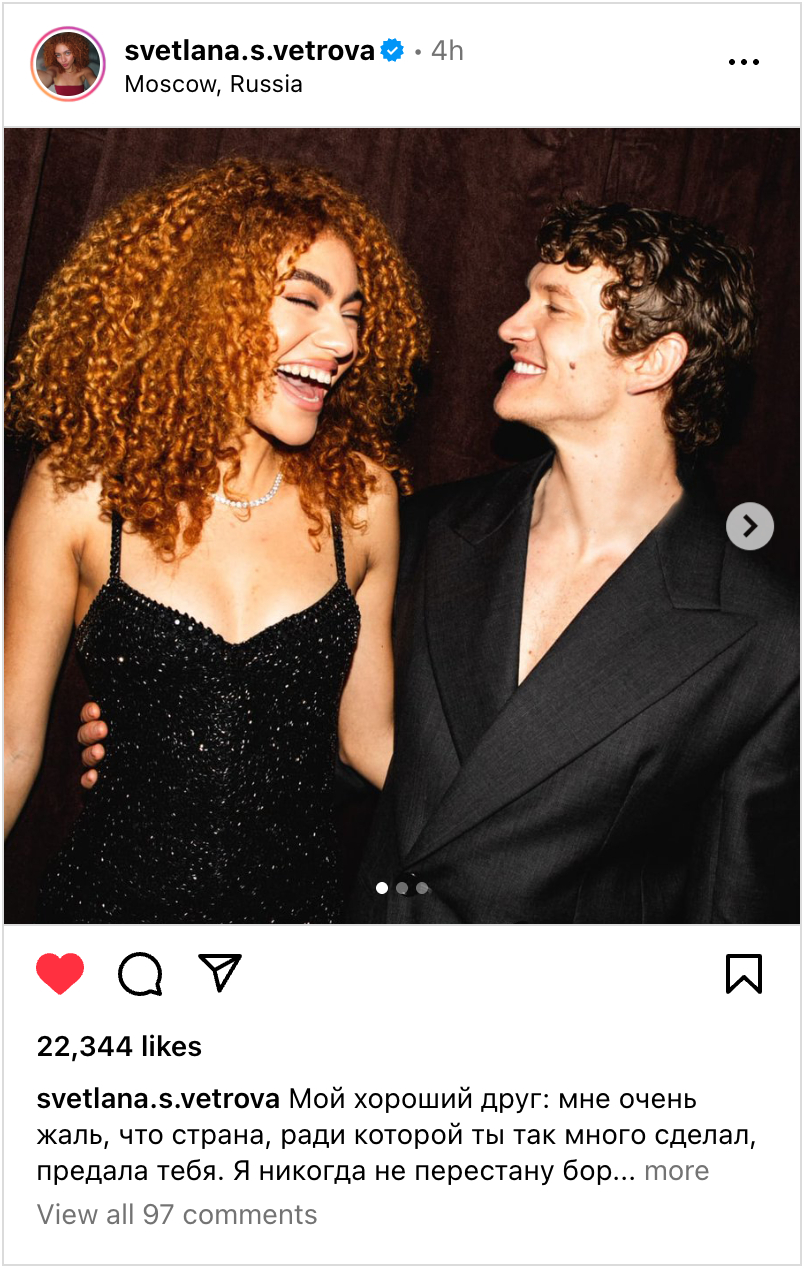
Task: Go to the next photo in the carousel
Action: tap(749, 526)
